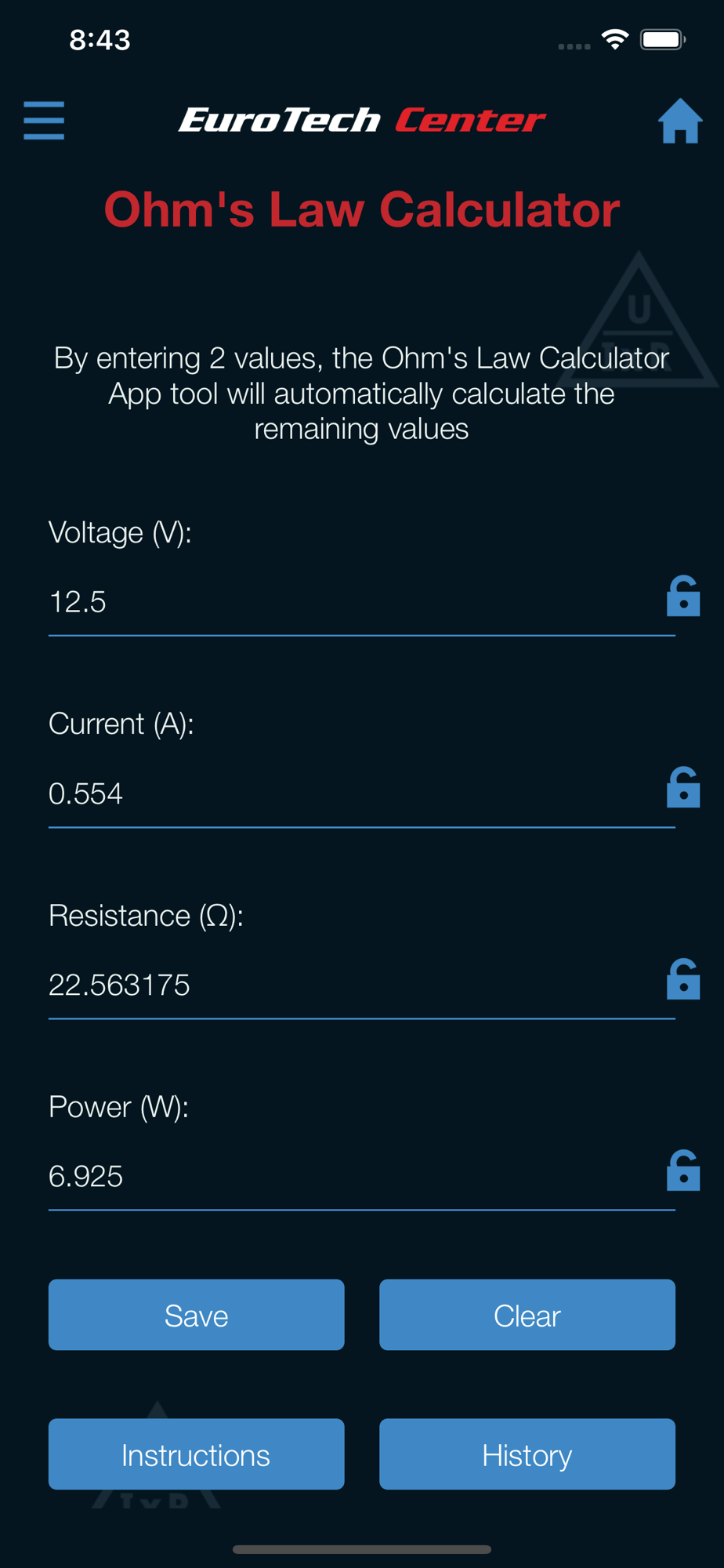View calculation History
Screen dimensions: 724x1568
click(x=527, y=1454)
